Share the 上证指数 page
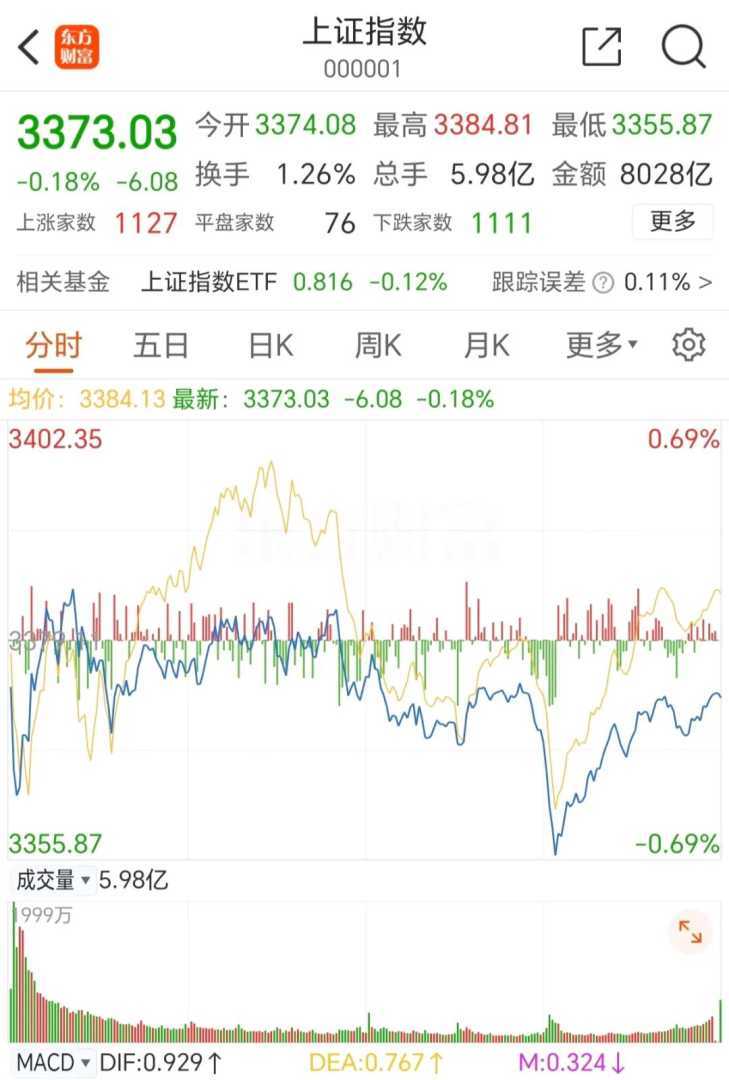Viewport: 729px width, 1080px height. 601,47
